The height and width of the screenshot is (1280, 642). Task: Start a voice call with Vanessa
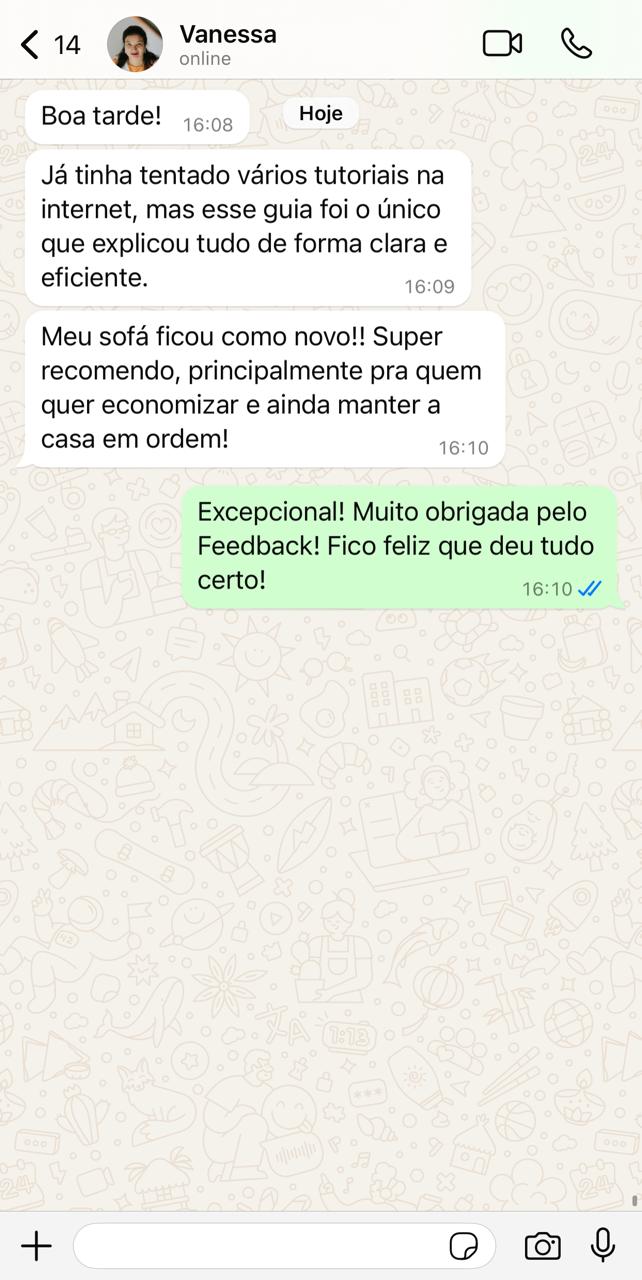pos(576,43)
